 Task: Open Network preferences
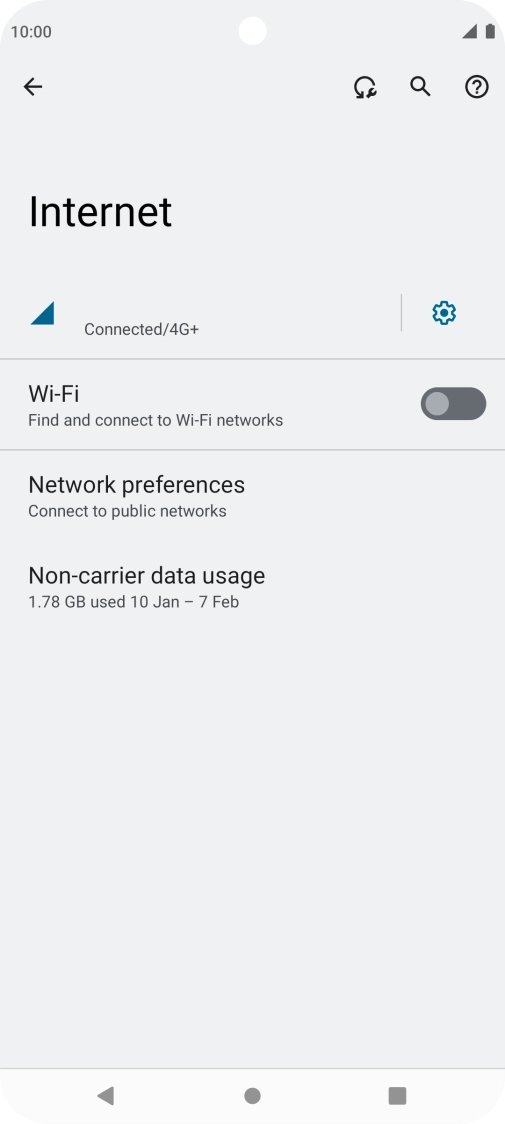tap(252, 495)
